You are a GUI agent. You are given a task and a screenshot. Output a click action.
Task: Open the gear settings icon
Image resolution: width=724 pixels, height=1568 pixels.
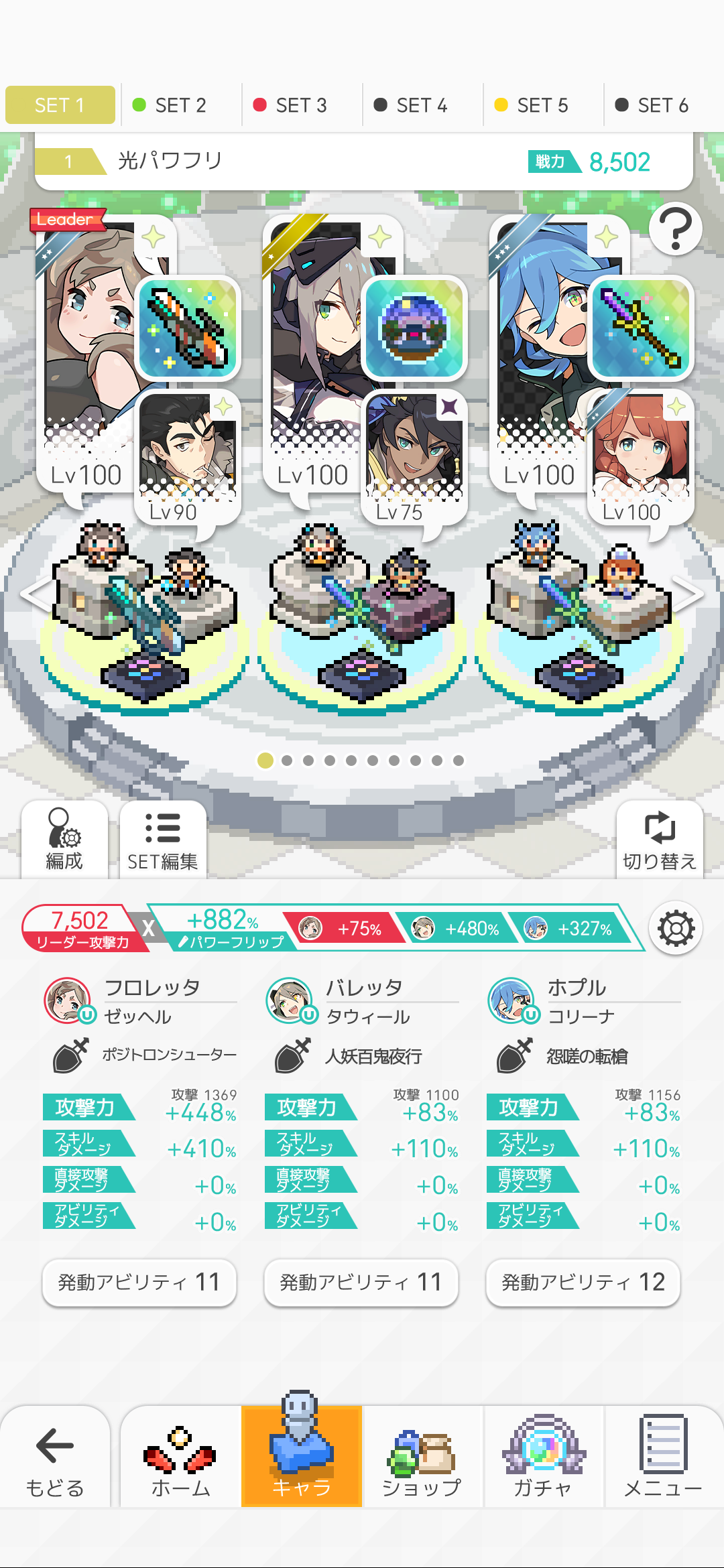coord(676,929)
